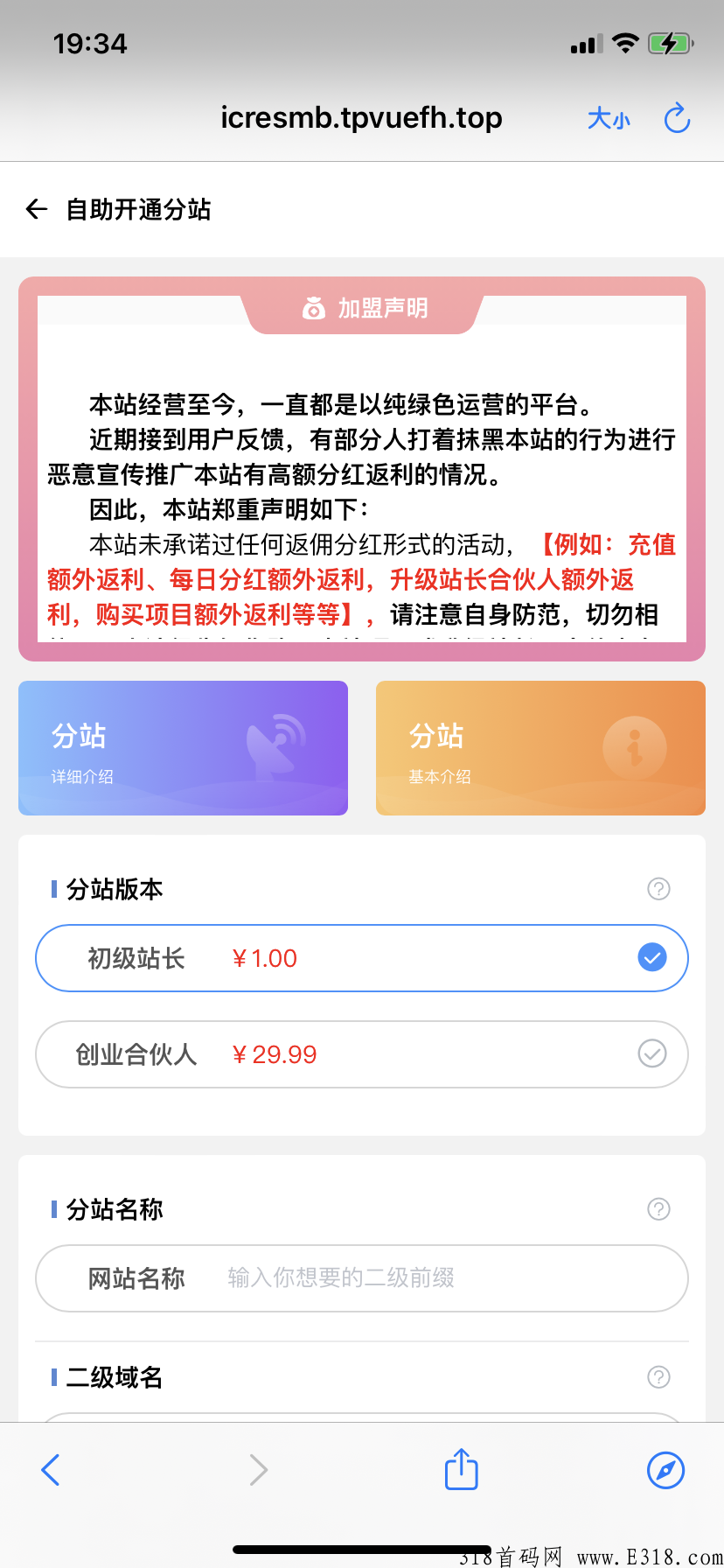Open 分站 详细介绍 card
Viewport: 724px width, 1568px height.
183,748
